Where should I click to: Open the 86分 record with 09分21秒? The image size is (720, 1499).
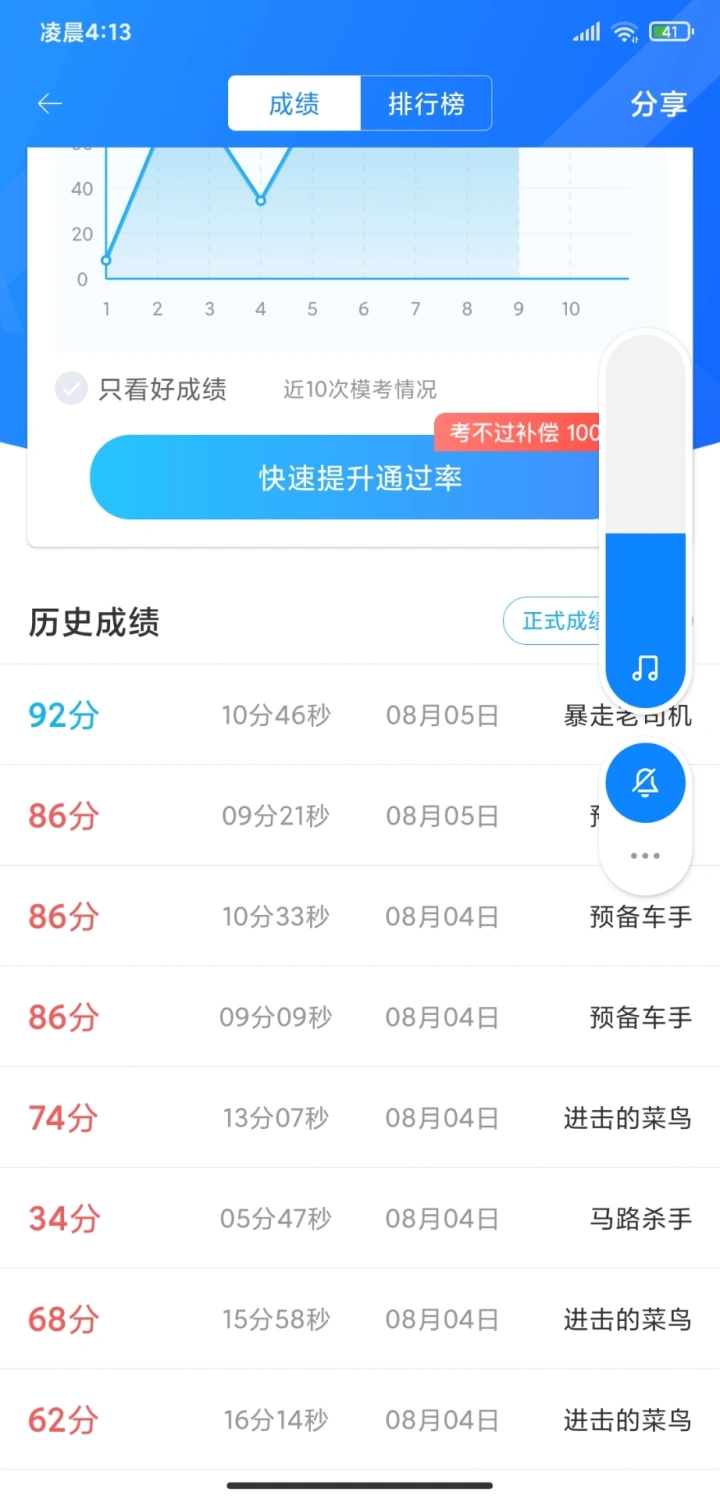coord(300,816)
